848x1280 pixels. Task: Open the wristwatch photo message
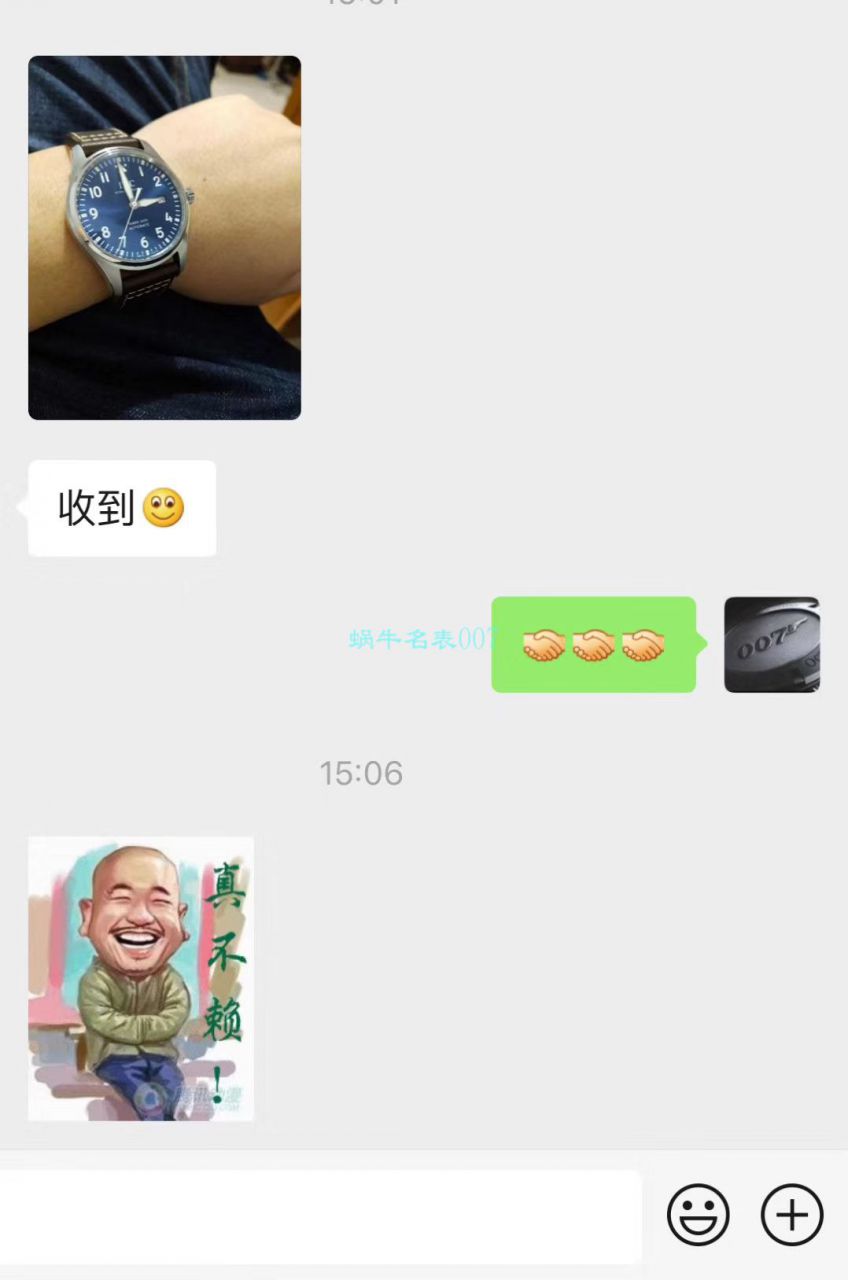[x=163, y=237]
